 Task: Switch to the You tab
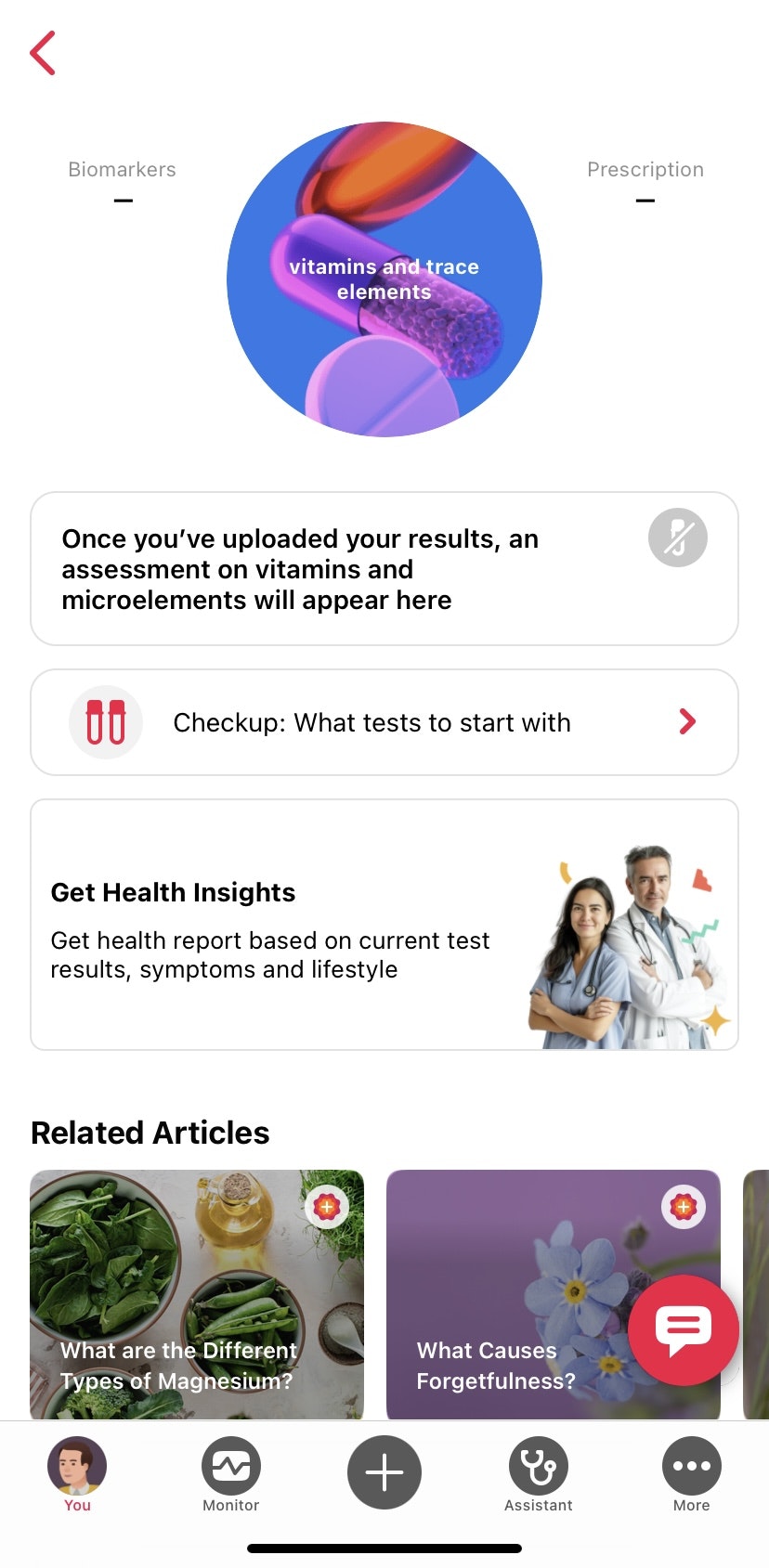click(x=77, y=1474)
